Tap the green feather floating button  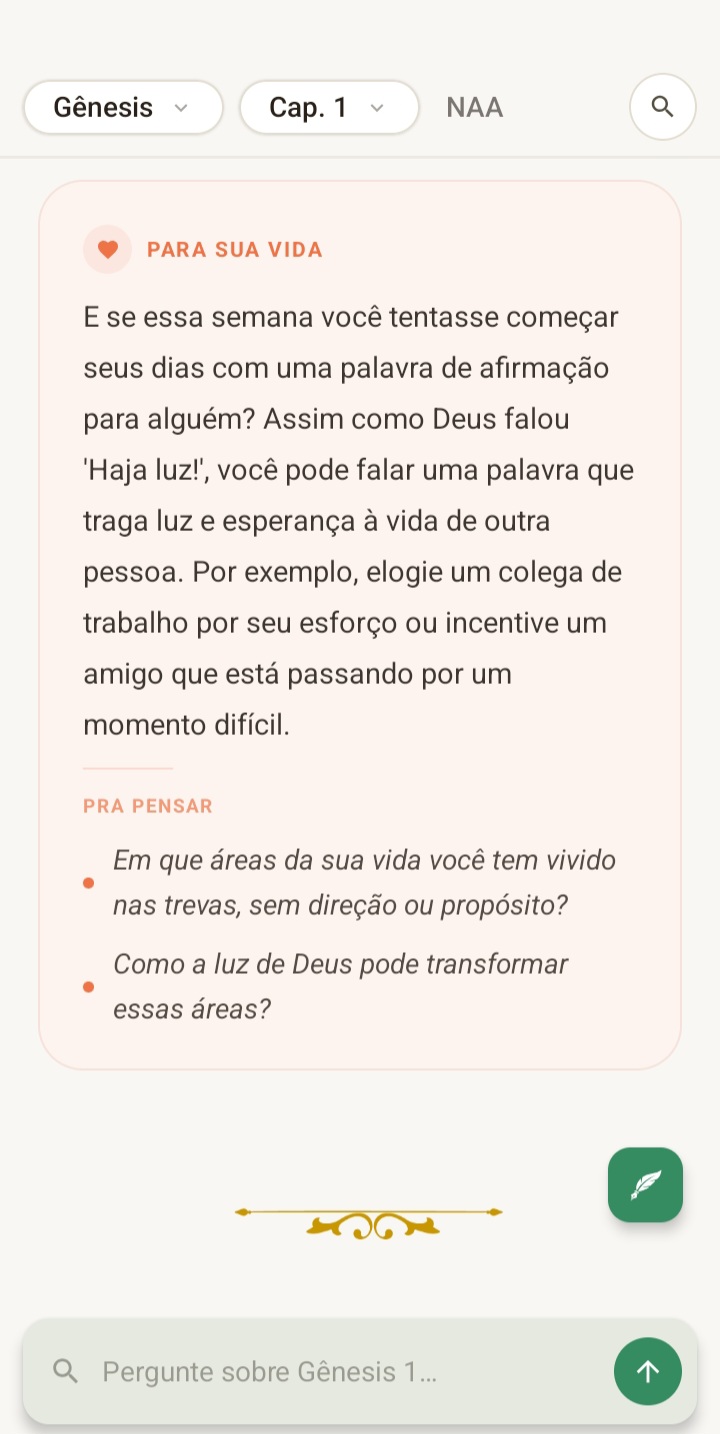point(646,1185)
